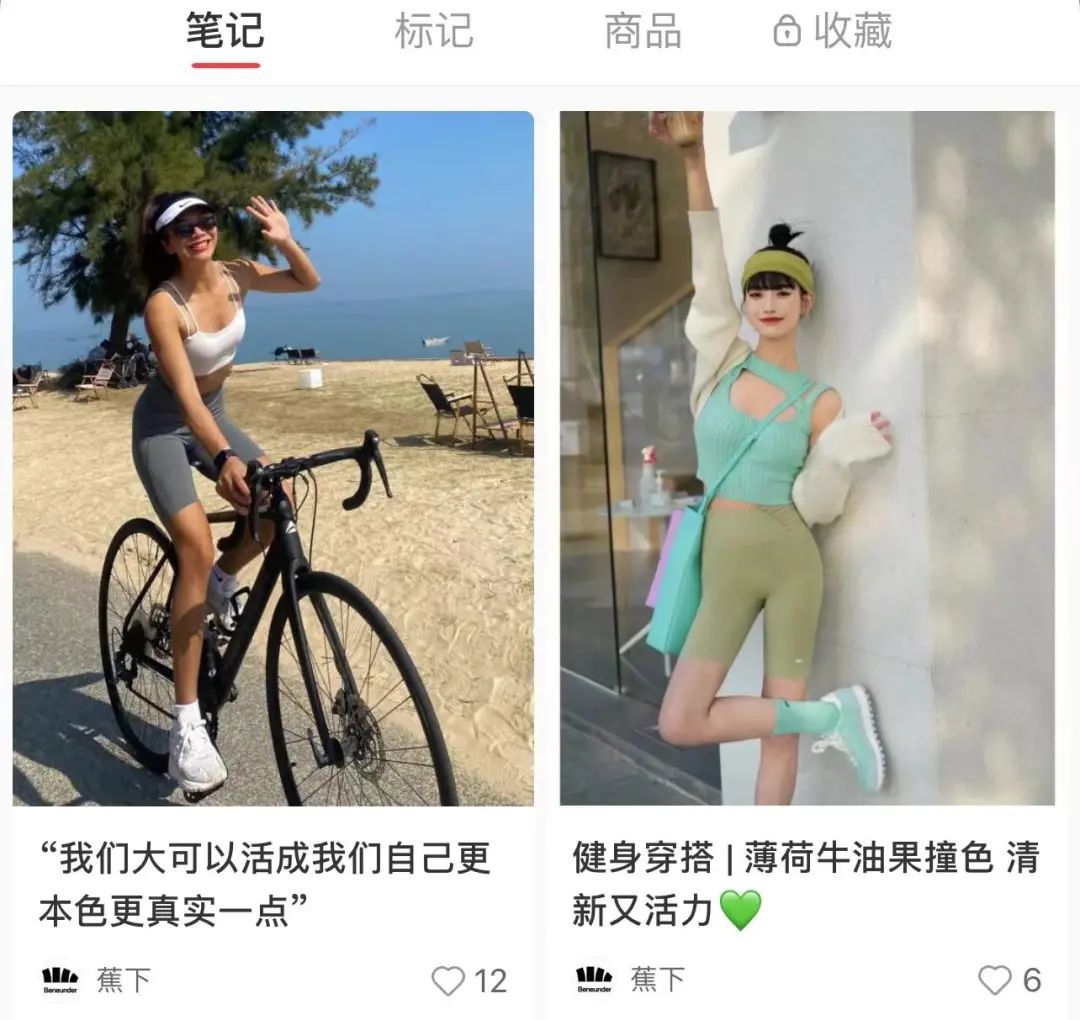Like the 健身穿搭 note
Screen dimensions: 1080x1020
(994, 980)
